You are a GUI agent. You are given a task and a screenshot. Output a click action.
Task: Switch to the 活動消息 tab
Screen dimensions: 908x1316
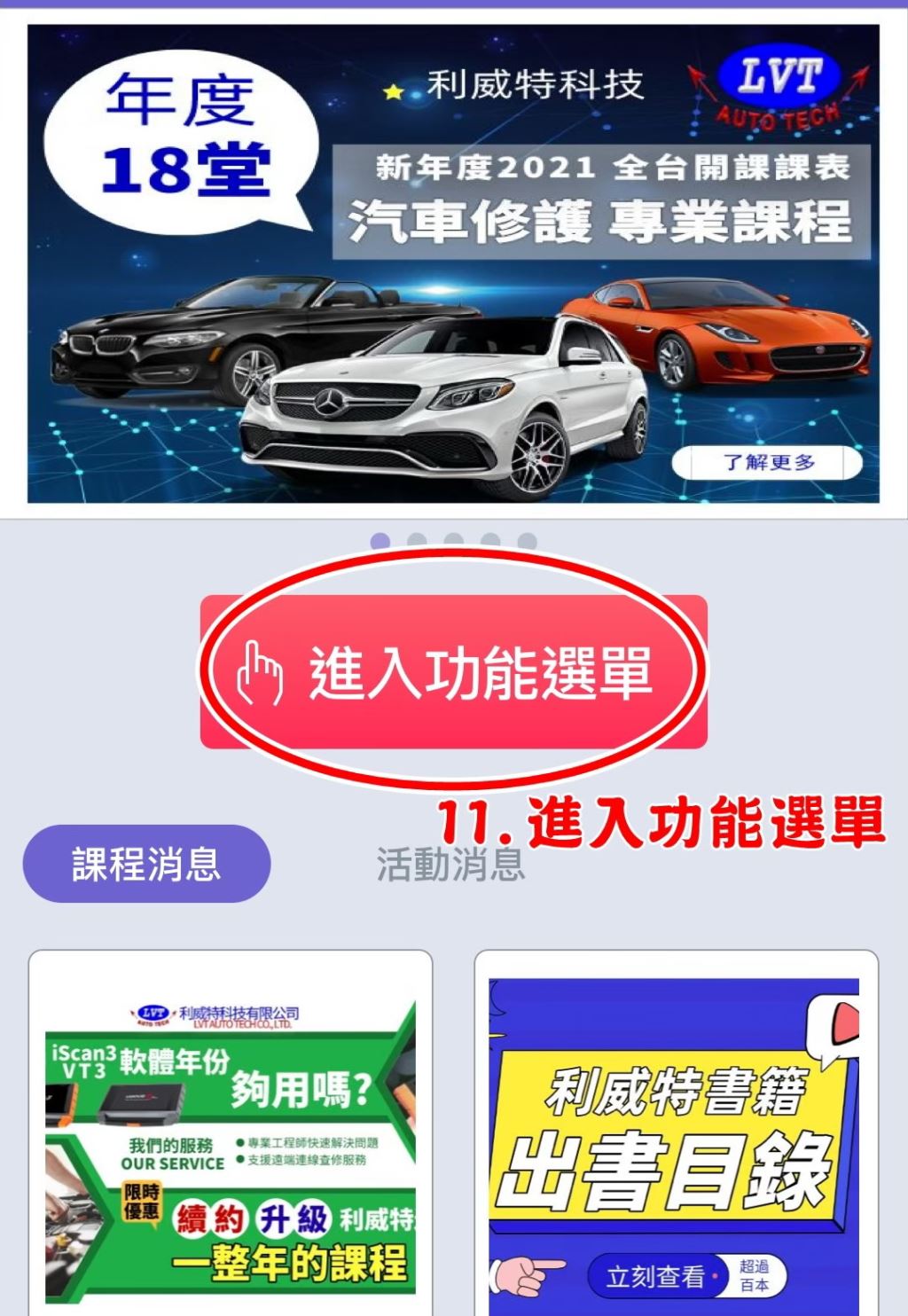[x=450, y=865]
